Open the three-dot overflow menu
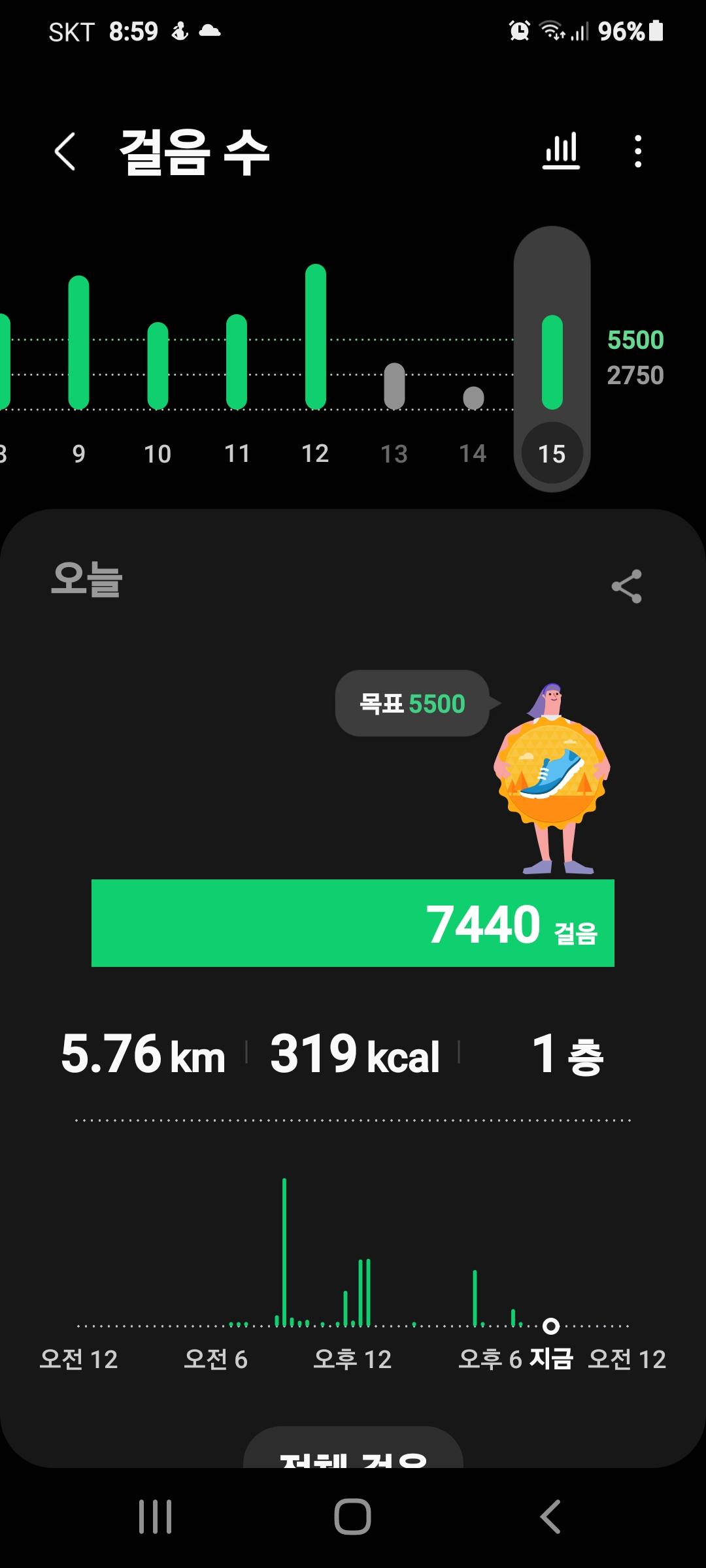 pyautogui.click(x=638, y=152)
